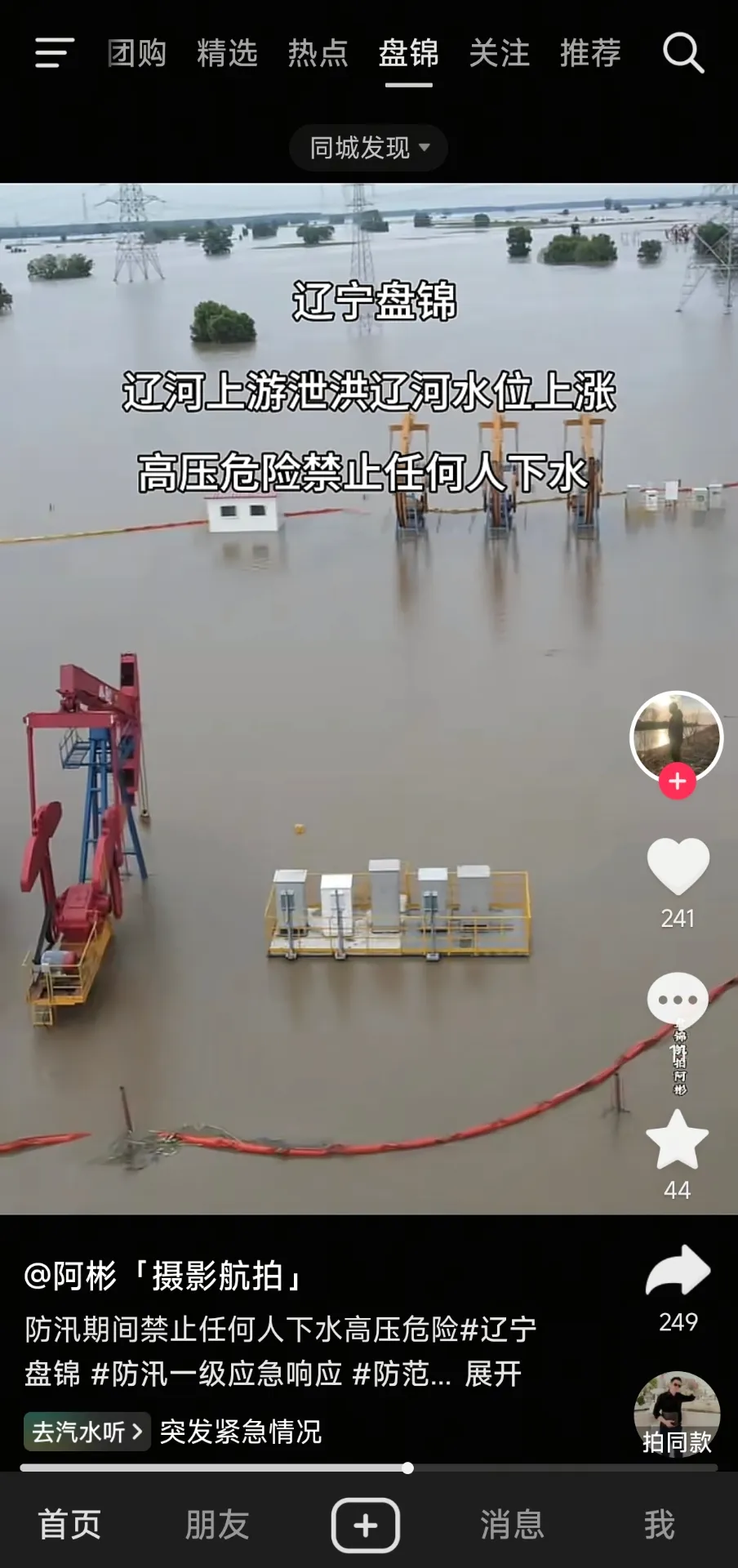
Task: Tap 拍同款 to use this sound
Action: coord(678,1413)
